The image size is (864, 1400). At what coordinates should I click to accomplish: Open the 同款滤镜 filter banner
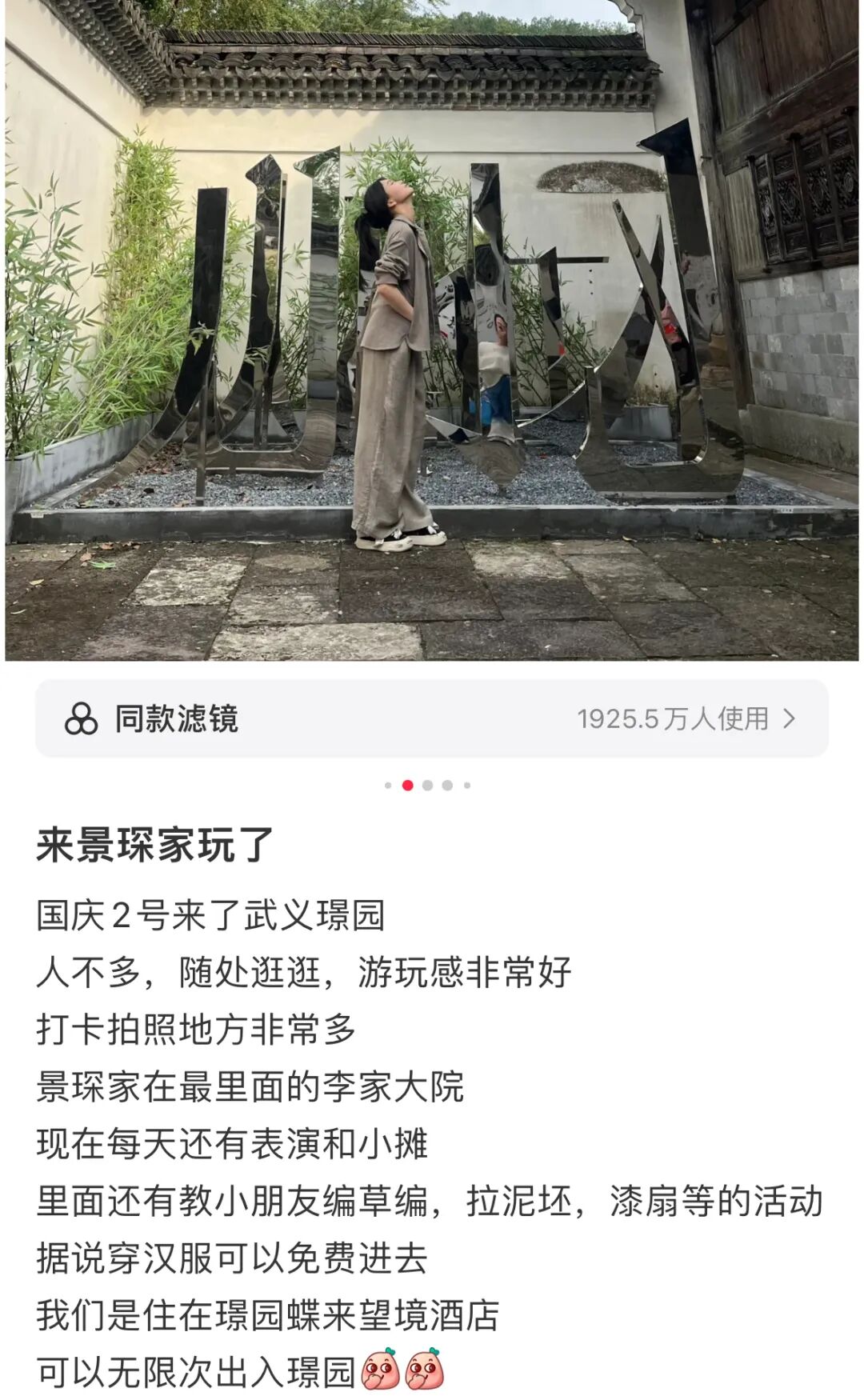431,718
